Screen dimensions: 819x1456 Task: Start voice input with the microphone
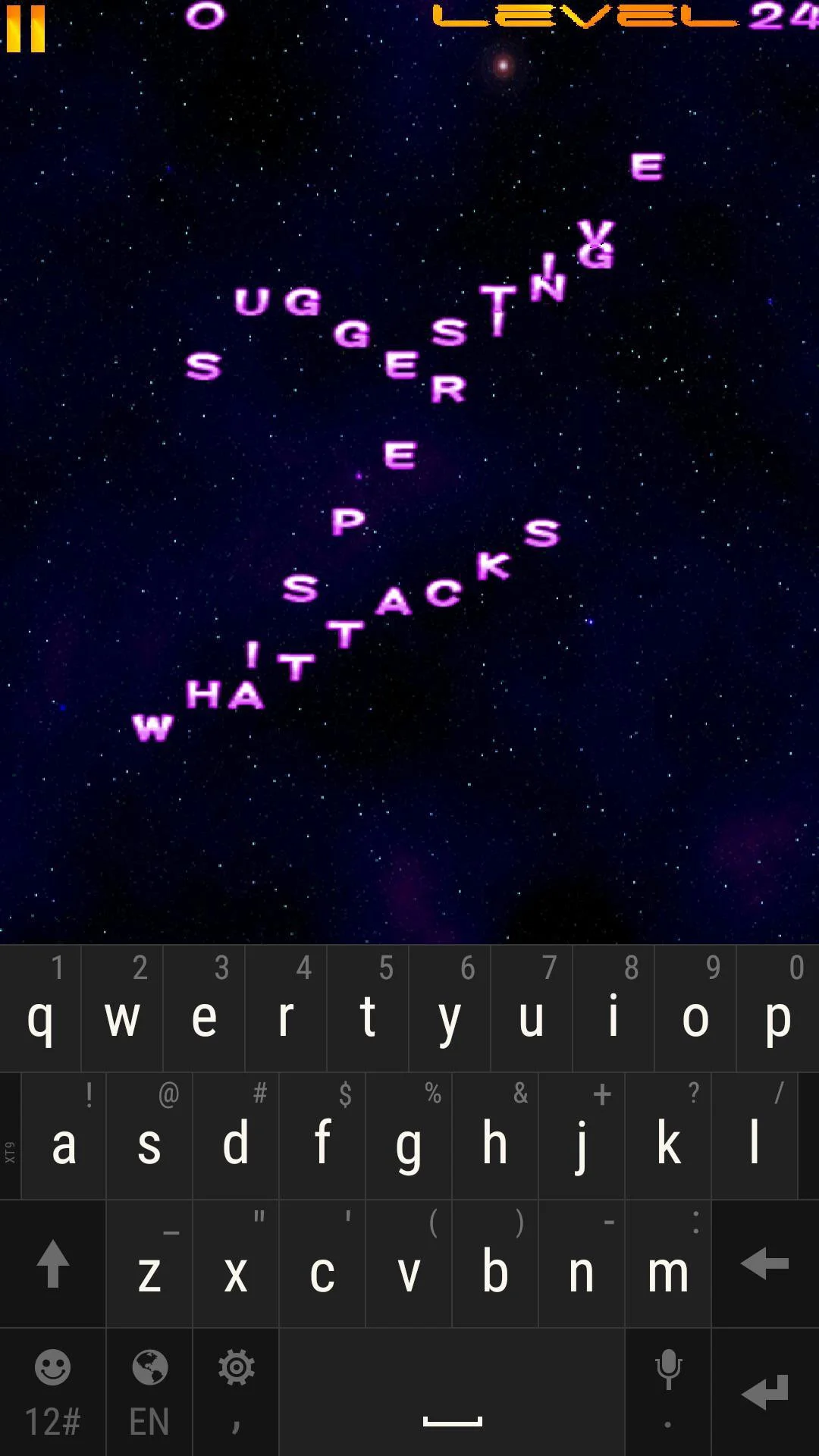668,1392
